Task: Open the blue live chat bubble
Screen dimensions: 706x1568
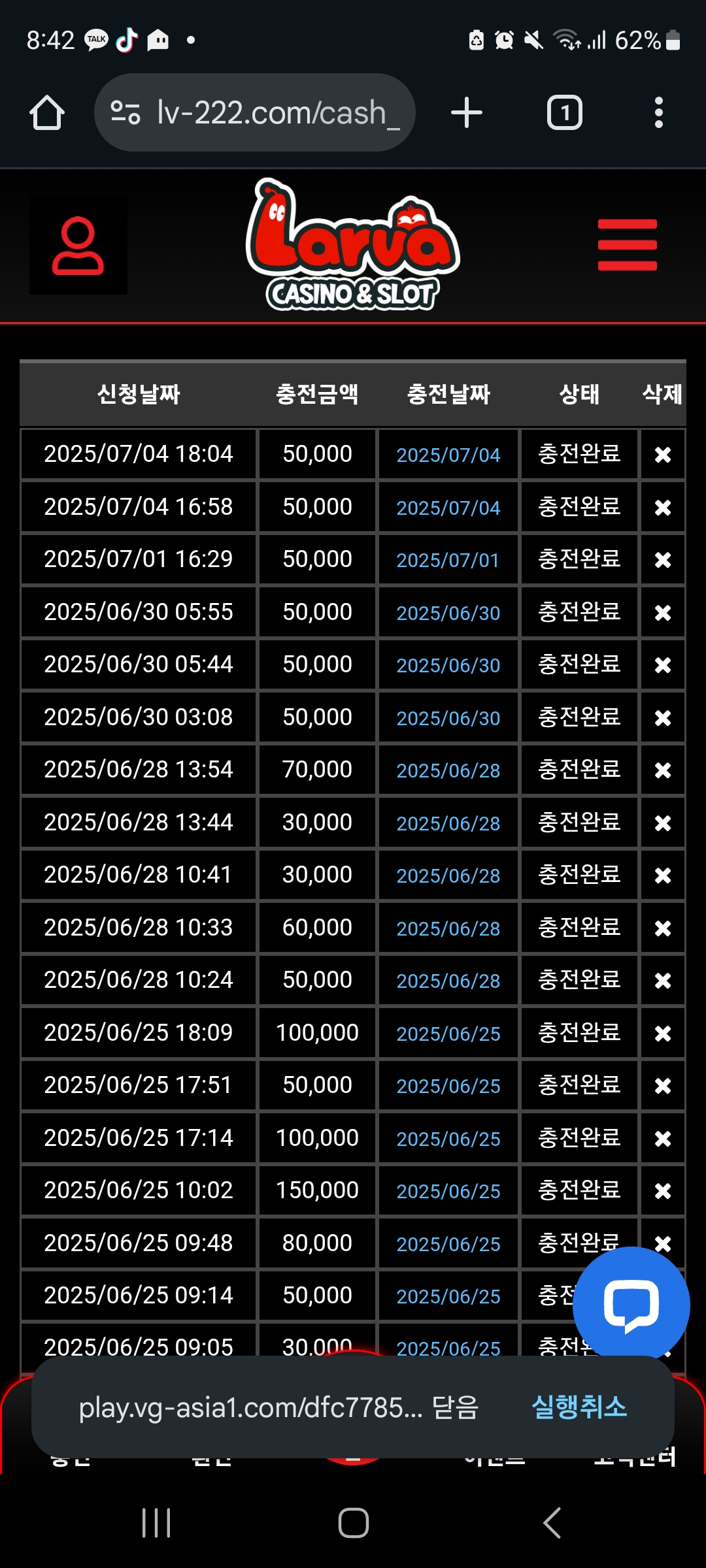Action: pos(631,1305)
